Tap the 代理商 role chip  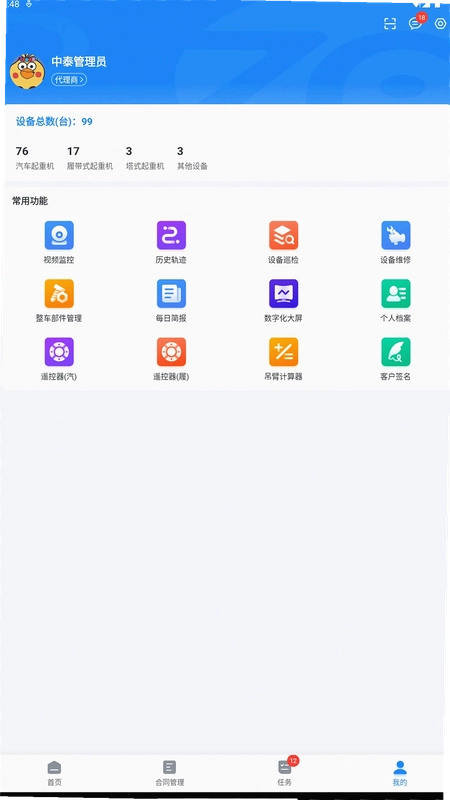tap(69, 80)
